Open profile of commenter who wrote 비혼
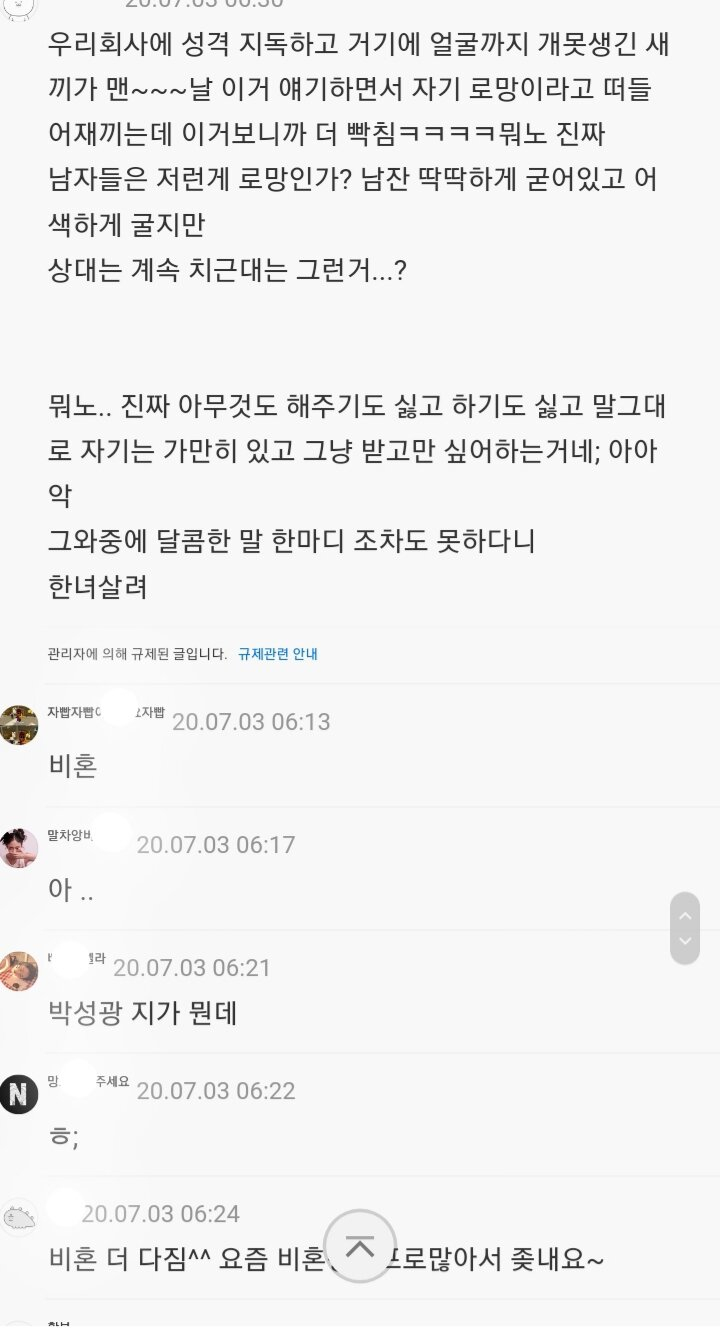720x1338 pixels. click(19, 724)
